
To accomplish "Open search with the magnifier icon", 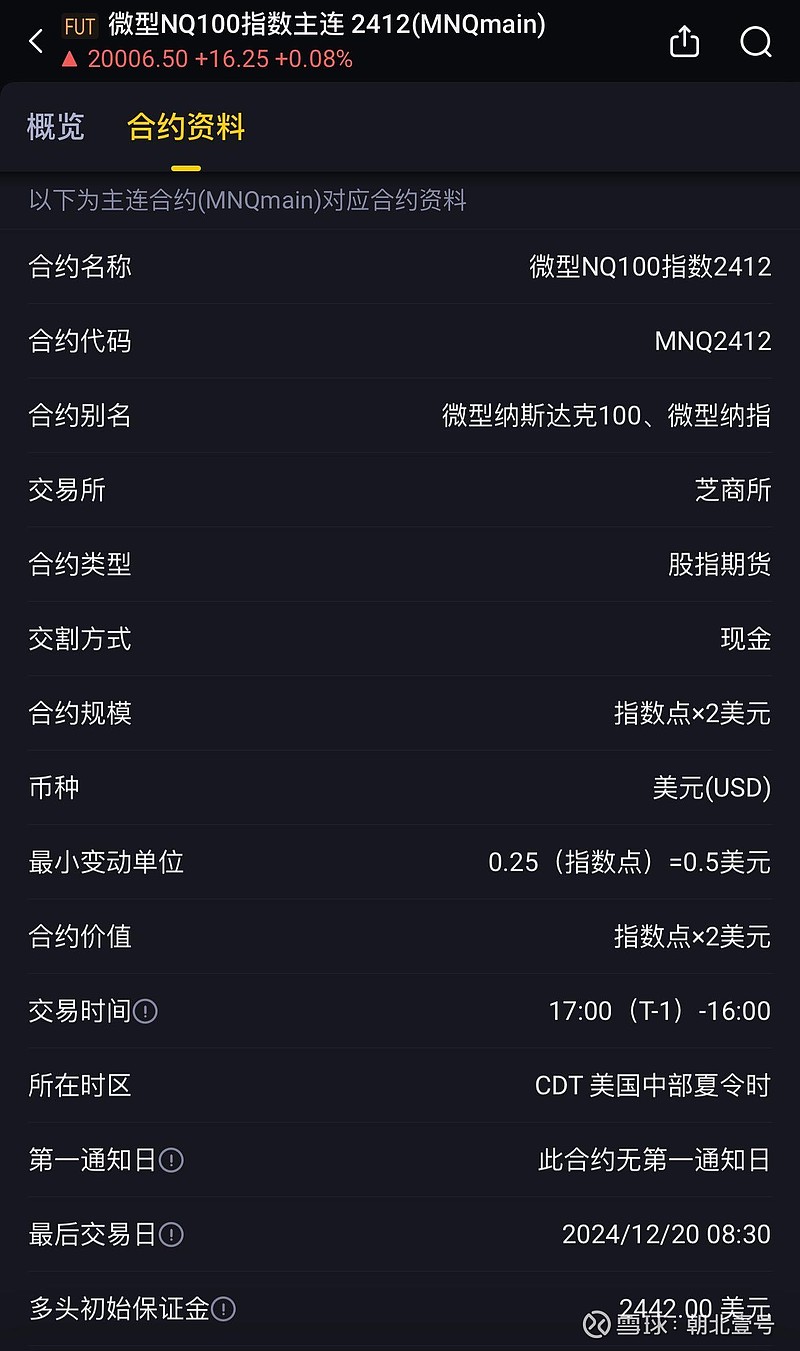I will 756,42.
